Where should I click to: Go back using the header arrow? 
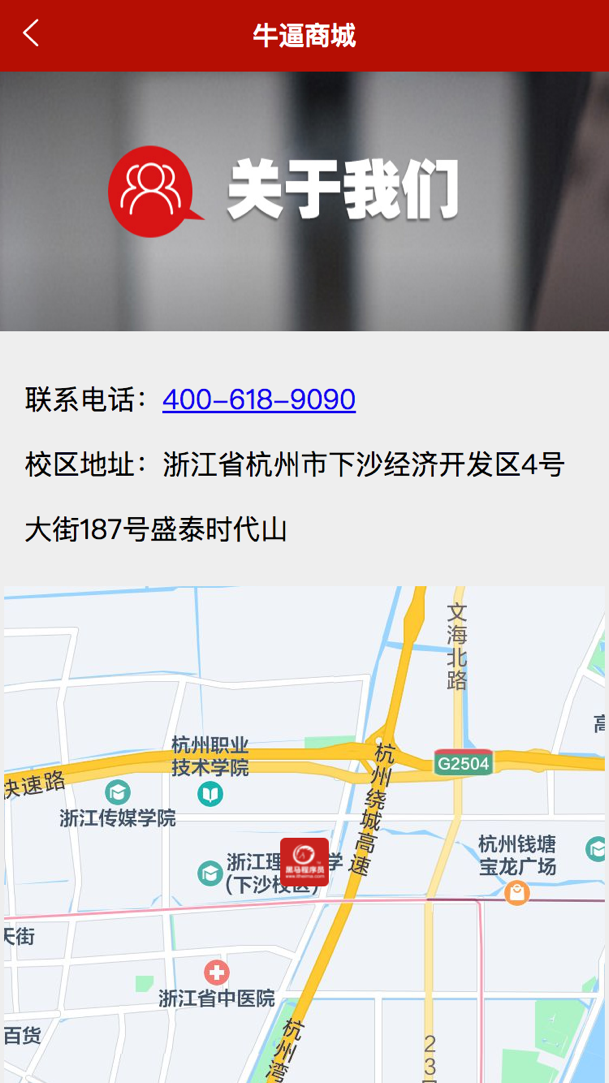point(31,34)
